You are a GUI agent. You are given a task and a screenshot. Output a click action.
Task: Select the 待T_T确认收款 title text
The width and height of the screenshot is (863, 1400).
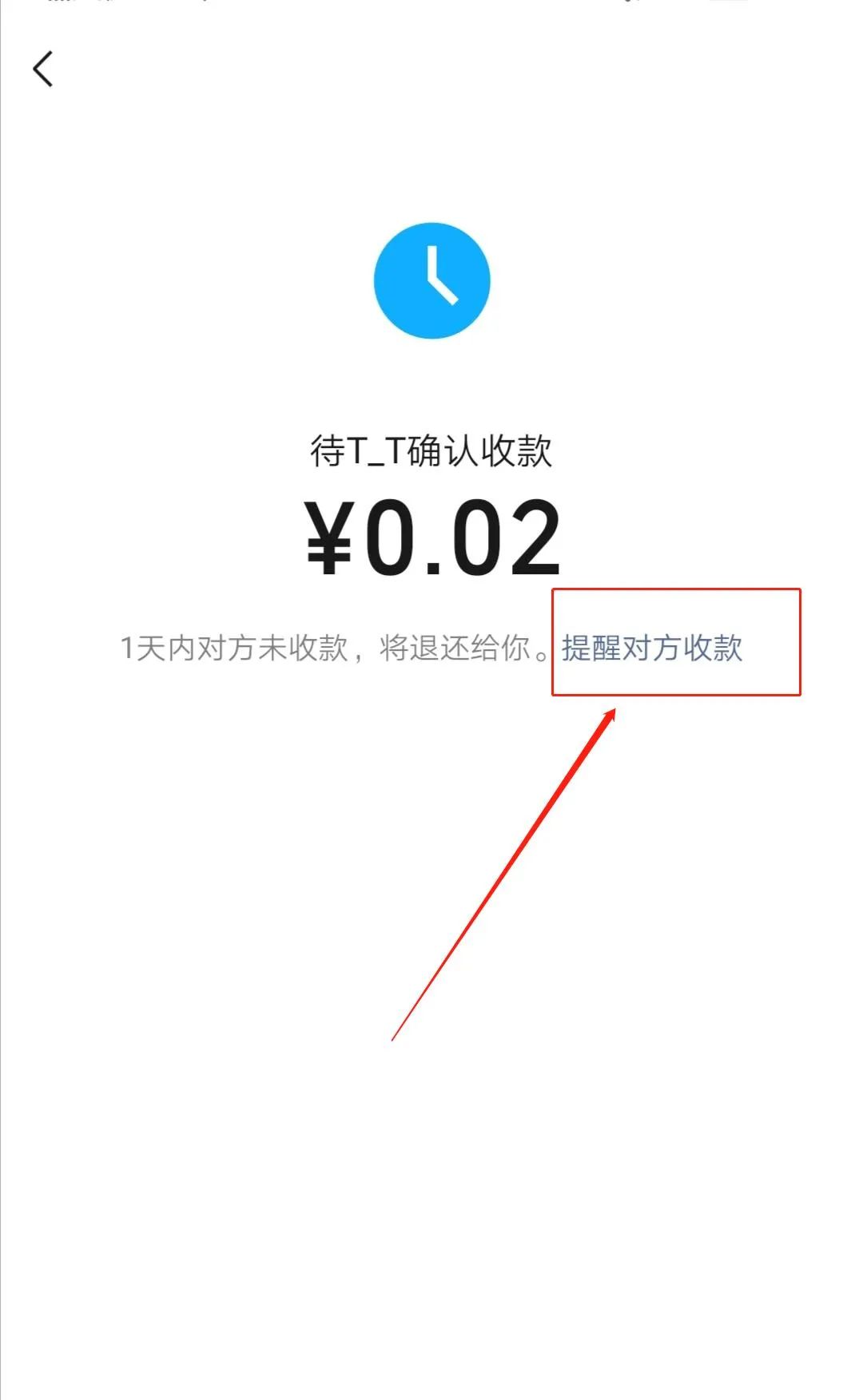point(432,450)
